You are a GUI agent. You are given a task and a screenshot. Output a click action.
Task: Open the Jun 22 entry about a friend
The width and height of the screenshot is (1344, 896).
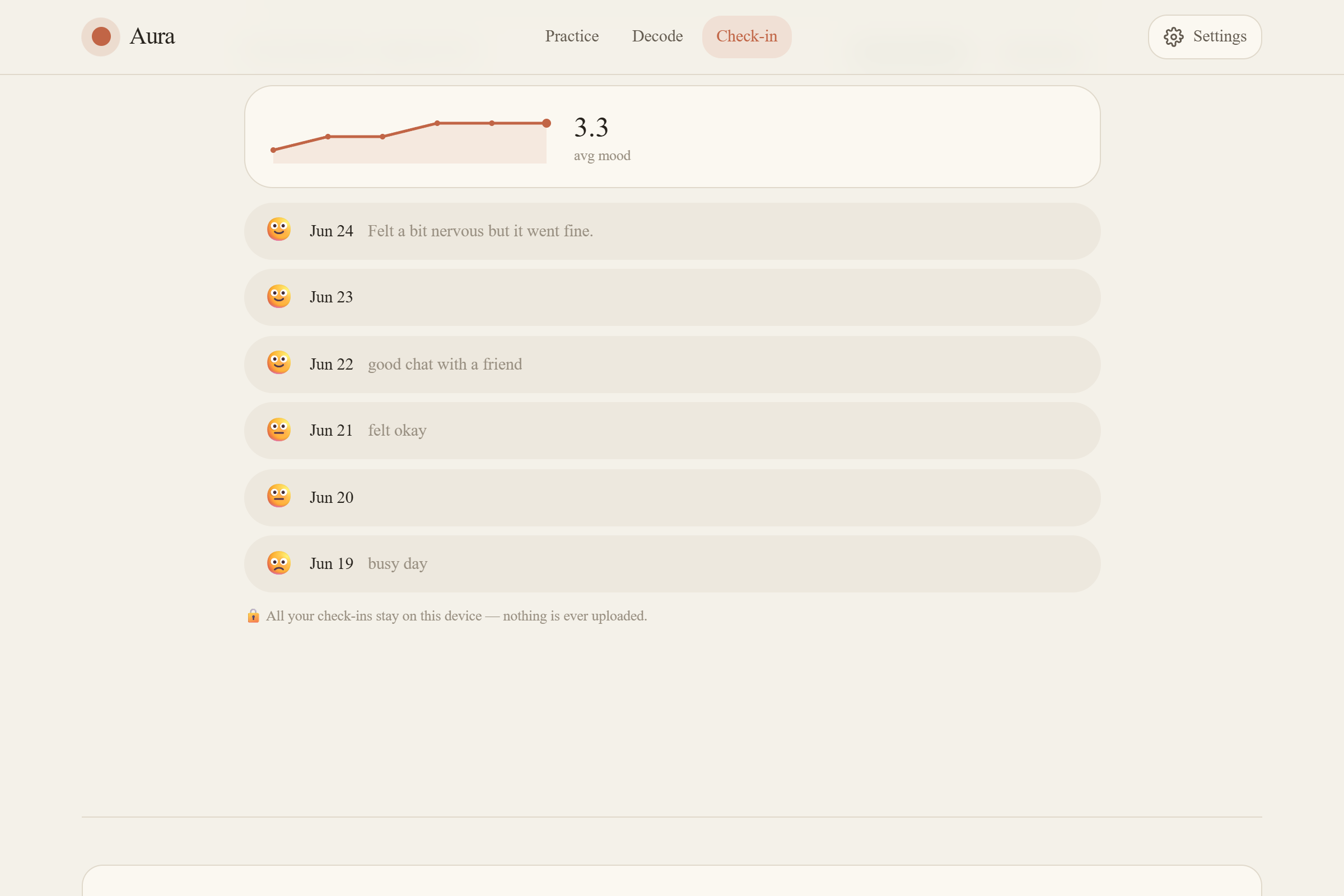[x=672, y=364]
